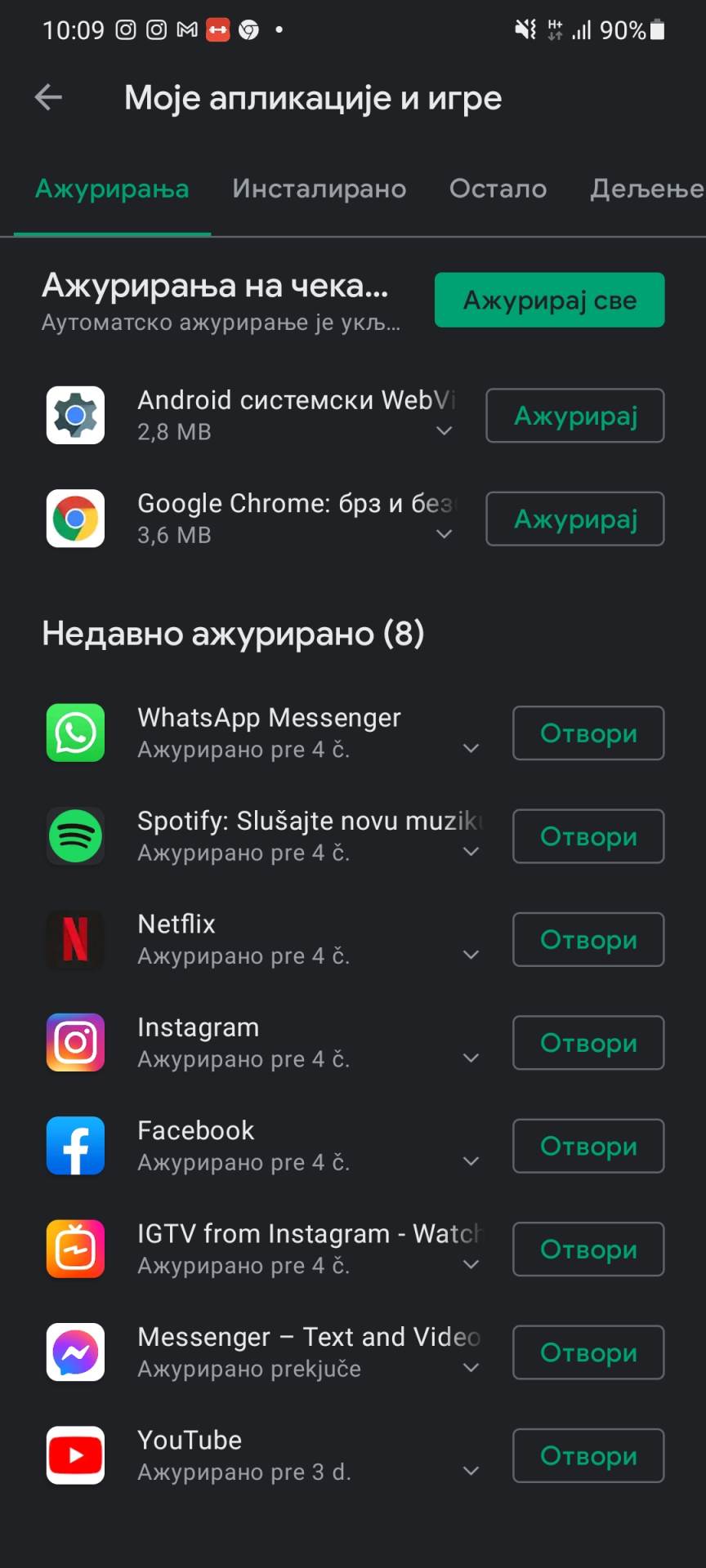Tap the Spotify app icon
Screen dimensions: 706x1568
[75, 835]
